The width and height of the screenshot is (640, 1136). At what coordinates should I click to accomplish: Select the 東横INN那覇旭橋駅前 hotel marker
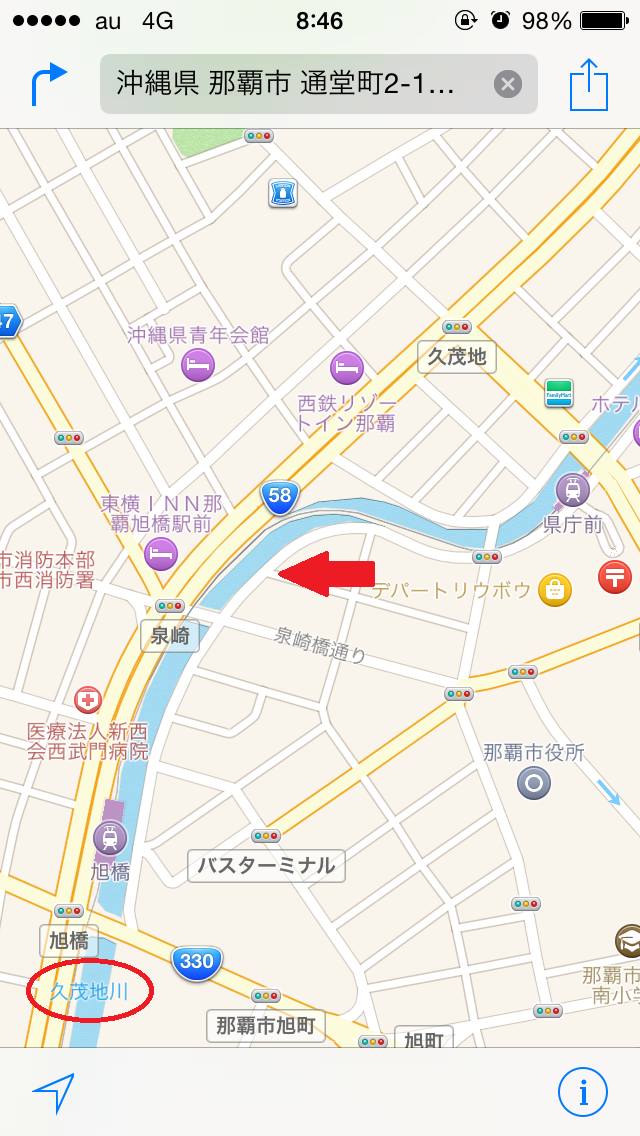[x=161, y=554]
